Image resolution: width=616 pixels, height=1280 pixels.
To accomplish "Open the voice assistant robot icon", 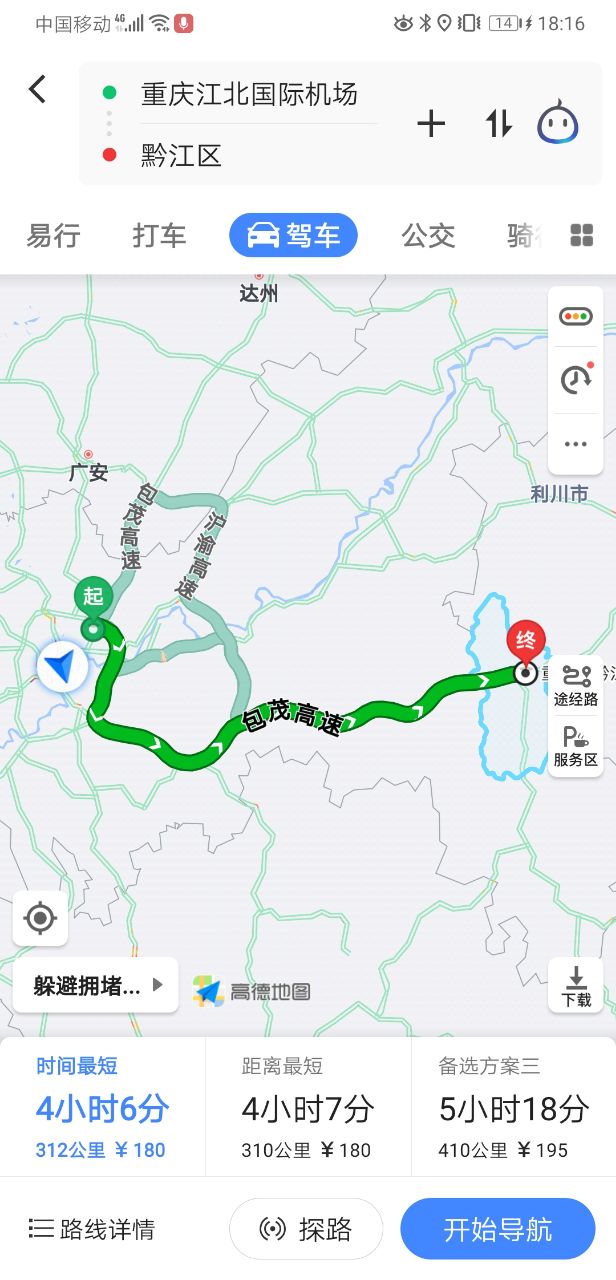I will tap(557, 124).
